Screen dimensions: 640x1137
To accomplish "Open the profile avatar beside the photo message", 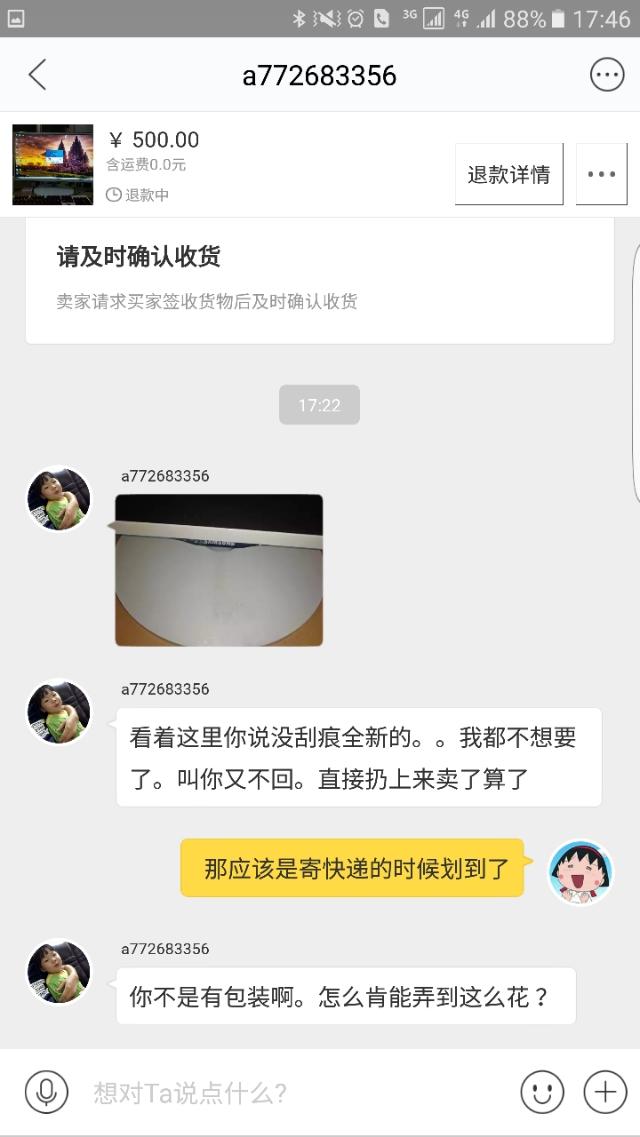I will coord(59,499).
